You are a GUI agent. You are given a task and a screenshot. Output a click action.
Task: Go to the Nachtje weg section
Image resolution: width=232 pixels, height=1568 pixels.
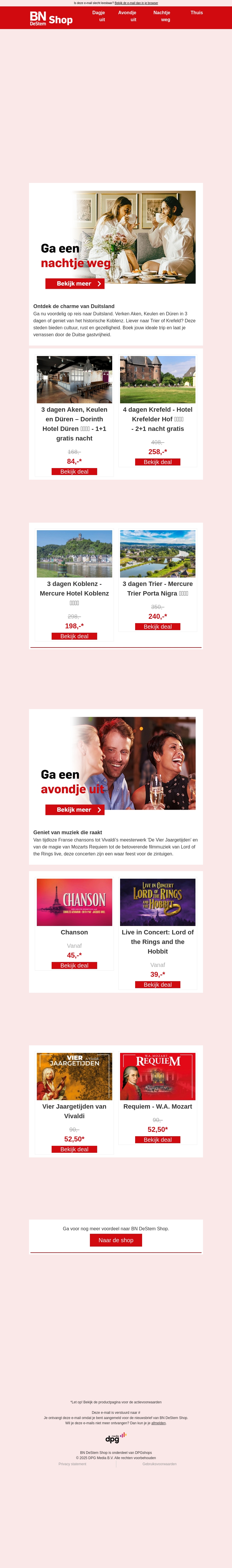[162, 16]
